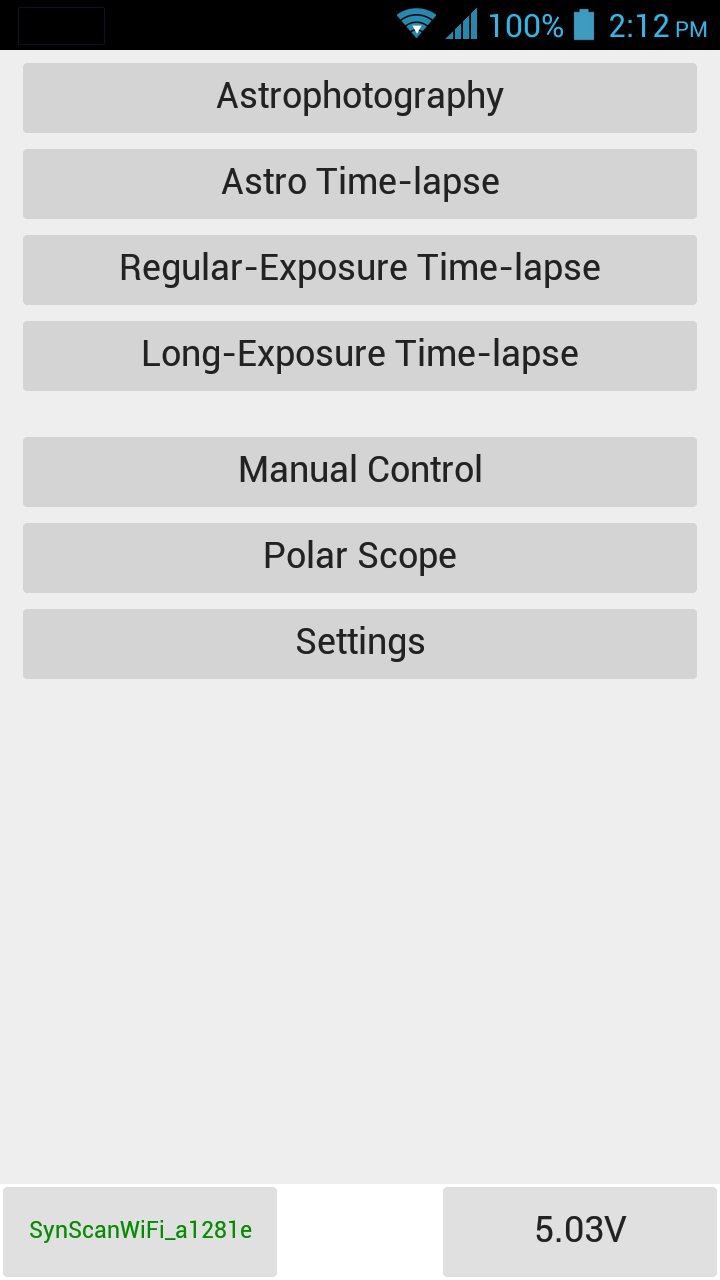Go to Settings

tap(360, 643)
